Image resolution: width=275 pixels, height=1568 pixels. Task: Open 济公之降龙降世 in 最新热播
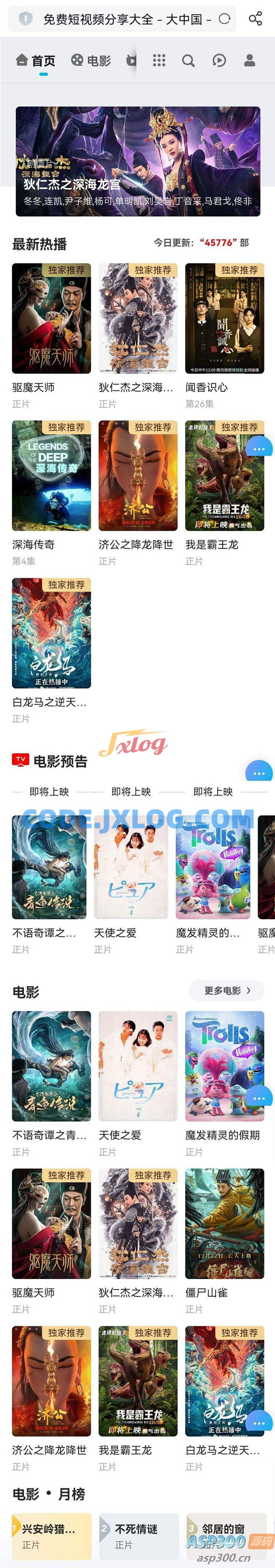(138, 475)
